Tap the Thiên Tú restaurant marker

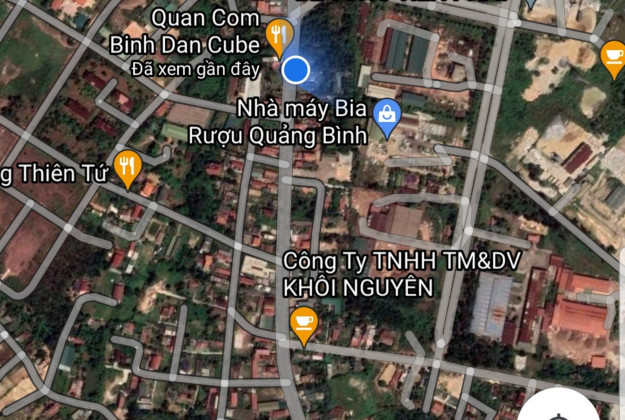click(127, 167)
